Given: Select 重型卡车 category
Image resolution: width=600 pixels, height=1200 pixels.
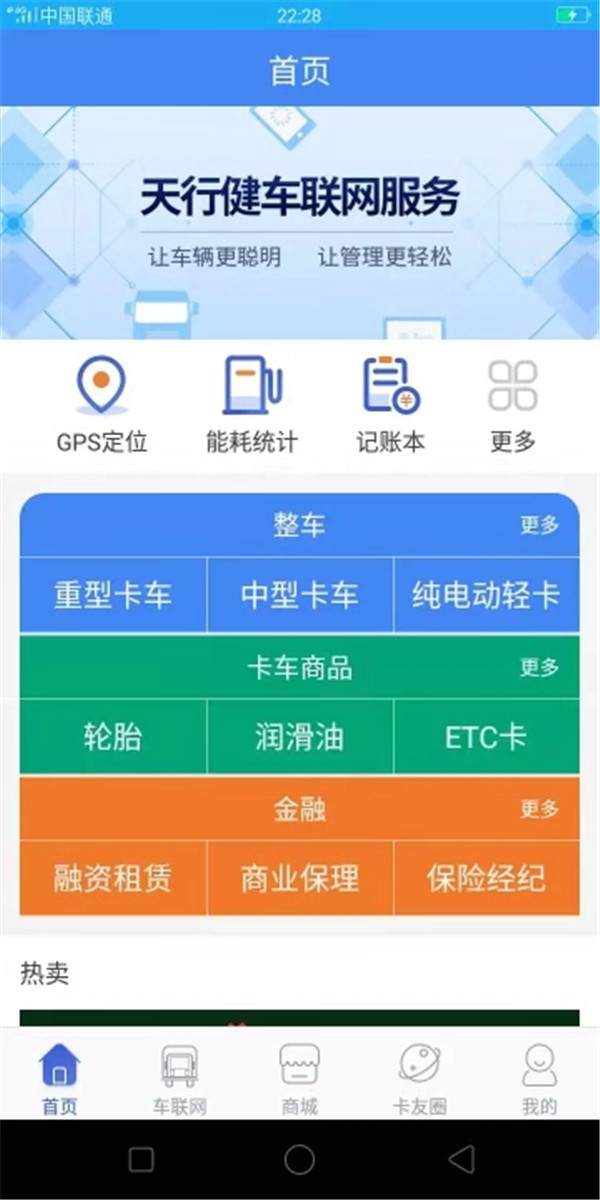Looking at the screenshot, I should click(x=113, y=596).
